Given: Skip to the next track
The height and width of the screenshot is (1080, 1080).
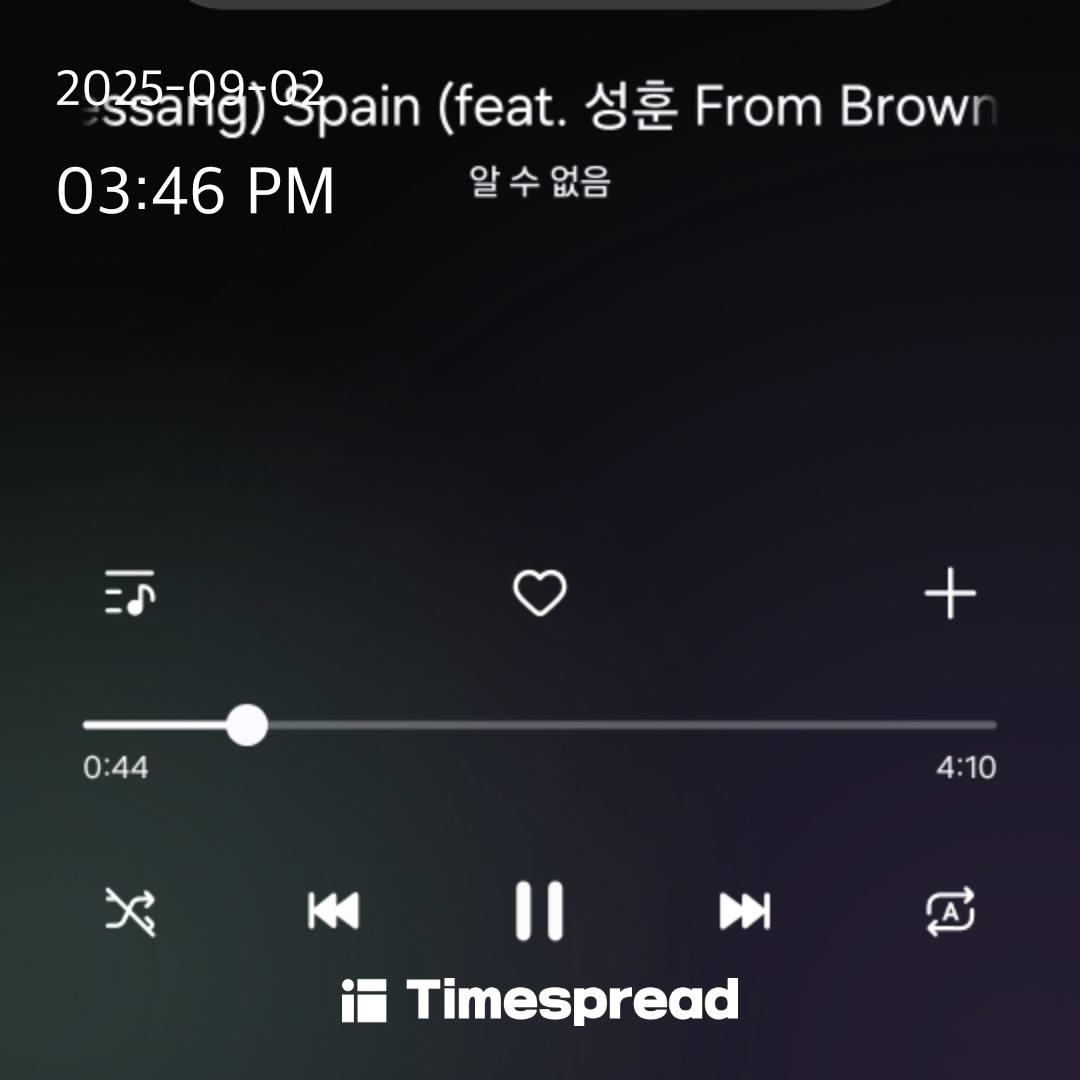Looking at the screenshot, I should point(745,911).
